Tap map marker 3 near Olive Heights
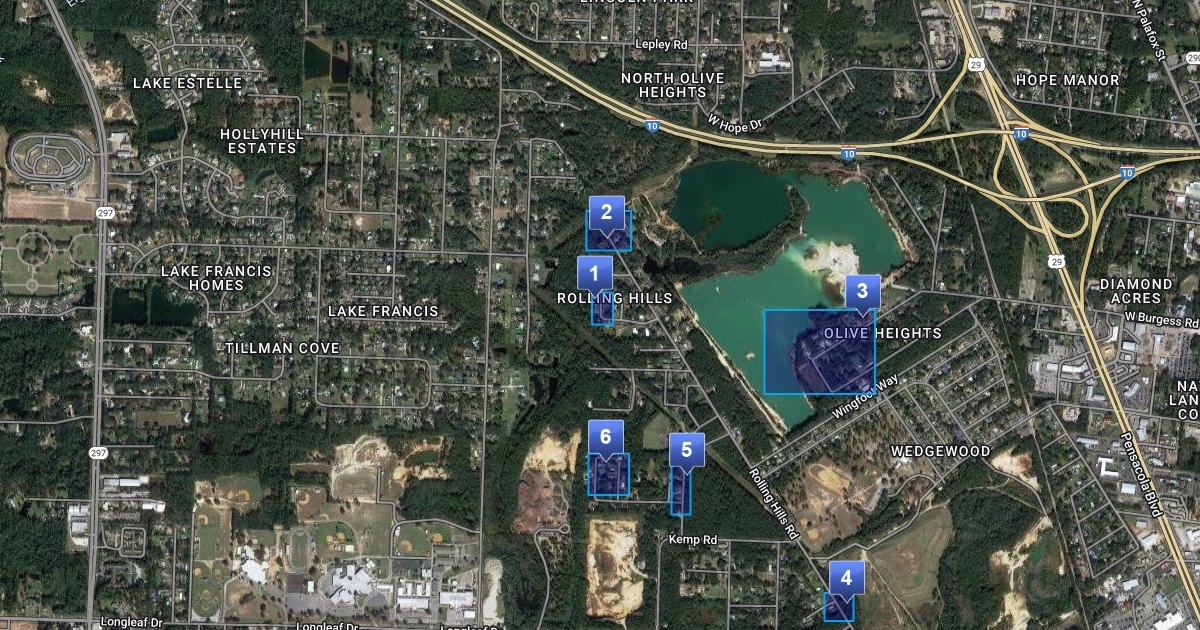The height and width of the screenshot is (630, 1200). (x=862, y=293)
